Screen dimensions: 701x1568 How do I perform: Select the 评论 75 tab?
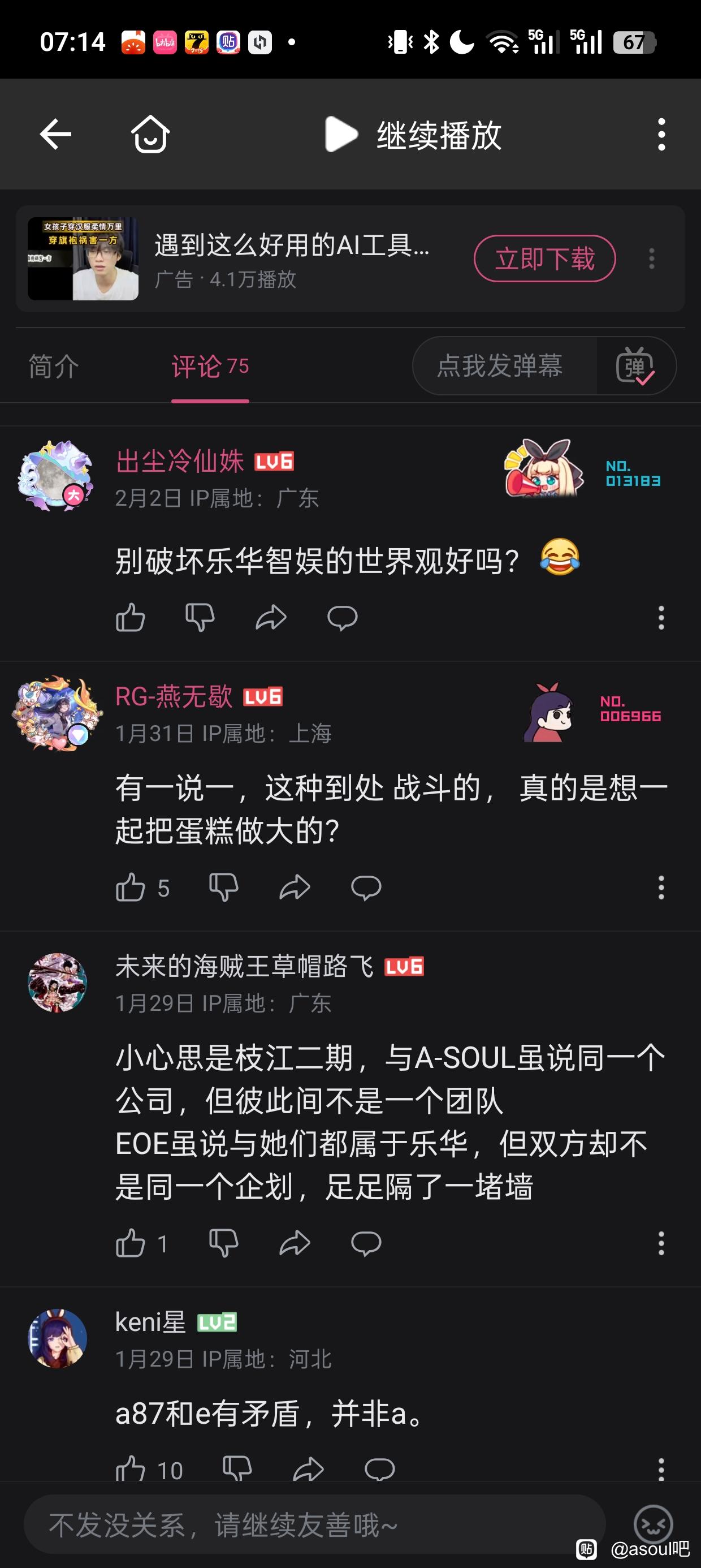(210, 367)
